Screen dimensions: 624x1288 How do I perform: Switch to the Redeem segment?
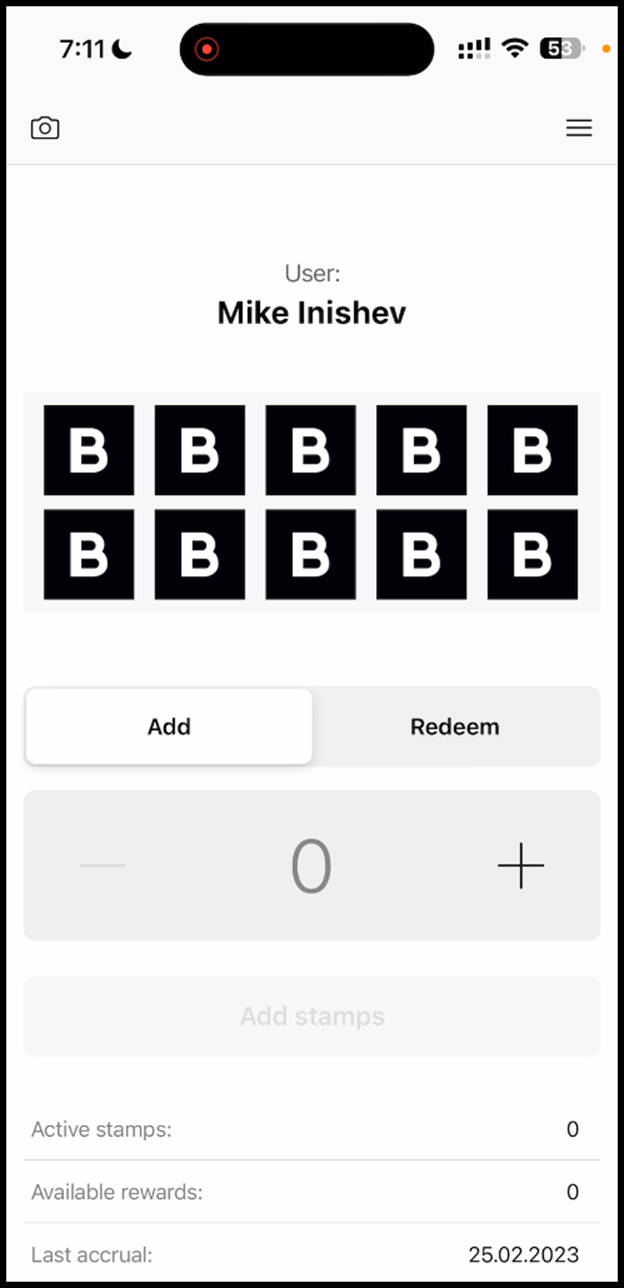[x=455, y=727]
